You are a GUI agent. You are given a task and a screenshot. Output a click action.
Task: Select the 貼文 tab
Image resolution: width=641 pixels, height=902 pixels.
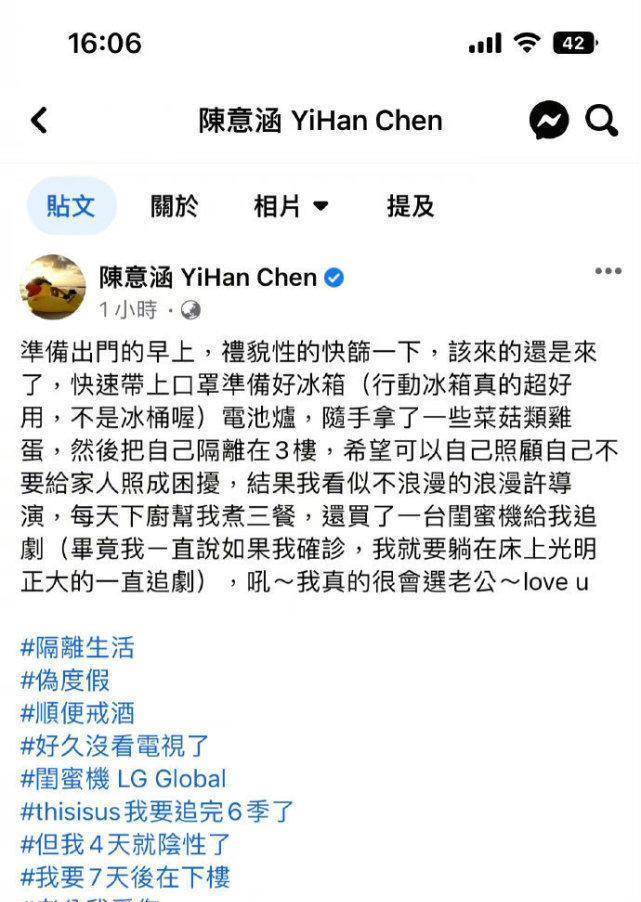[x=71, y=207]
